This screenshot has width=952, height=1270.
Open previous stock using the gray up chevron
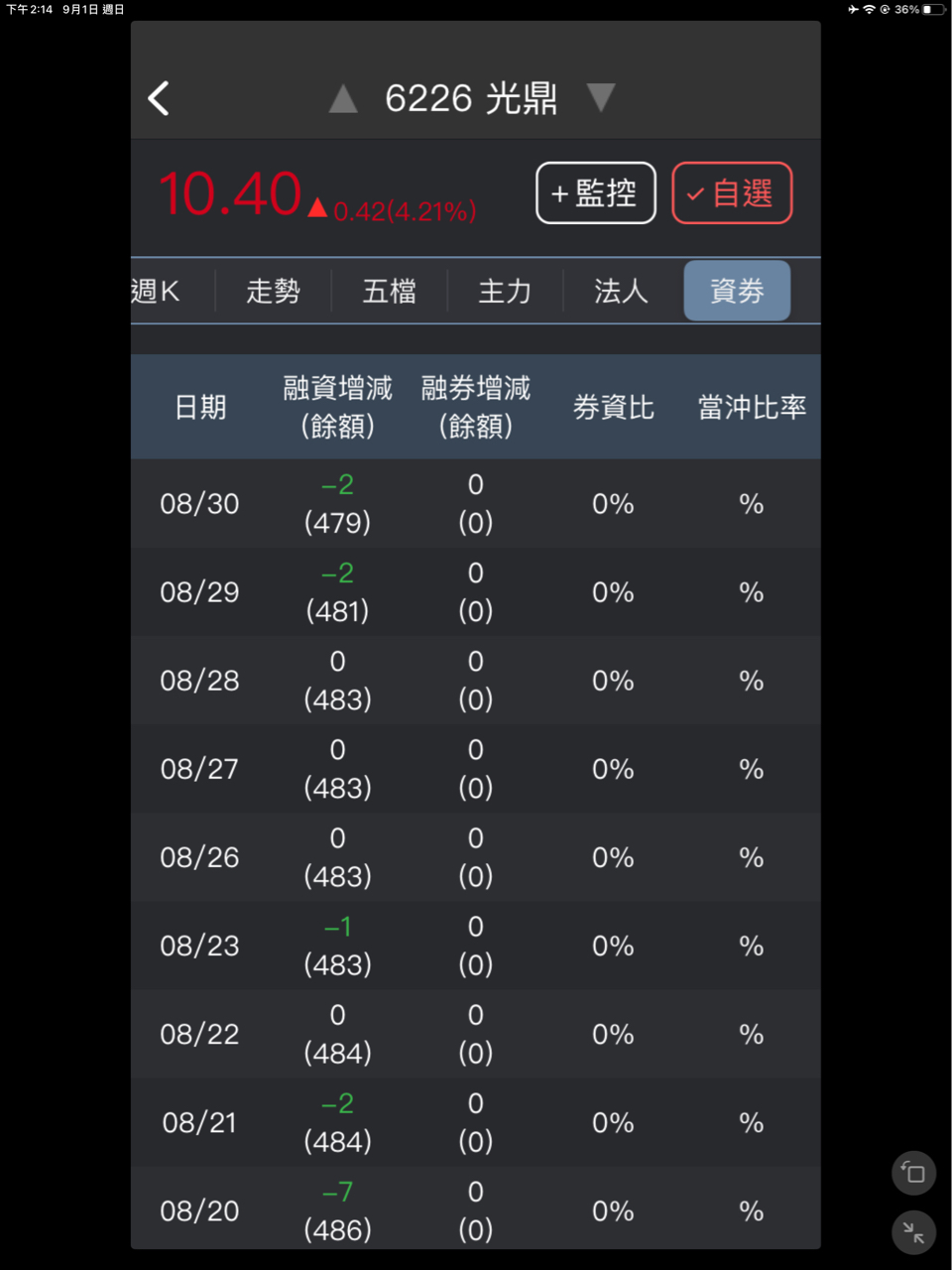(342, 98)
